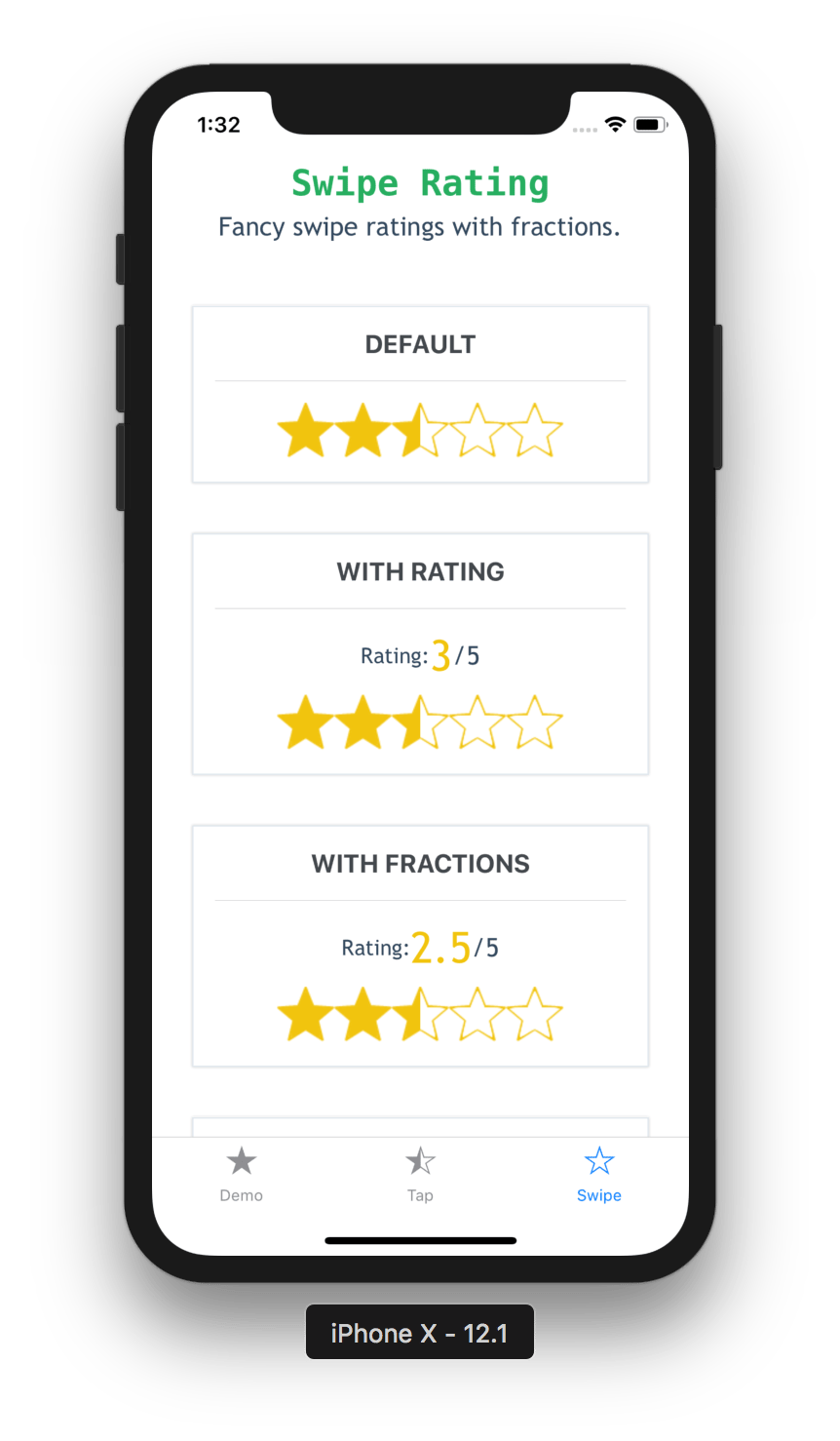Tap the first star in With Fractions card
The width and height of the screenshot is (840, 1441).
coord(306,1014)
